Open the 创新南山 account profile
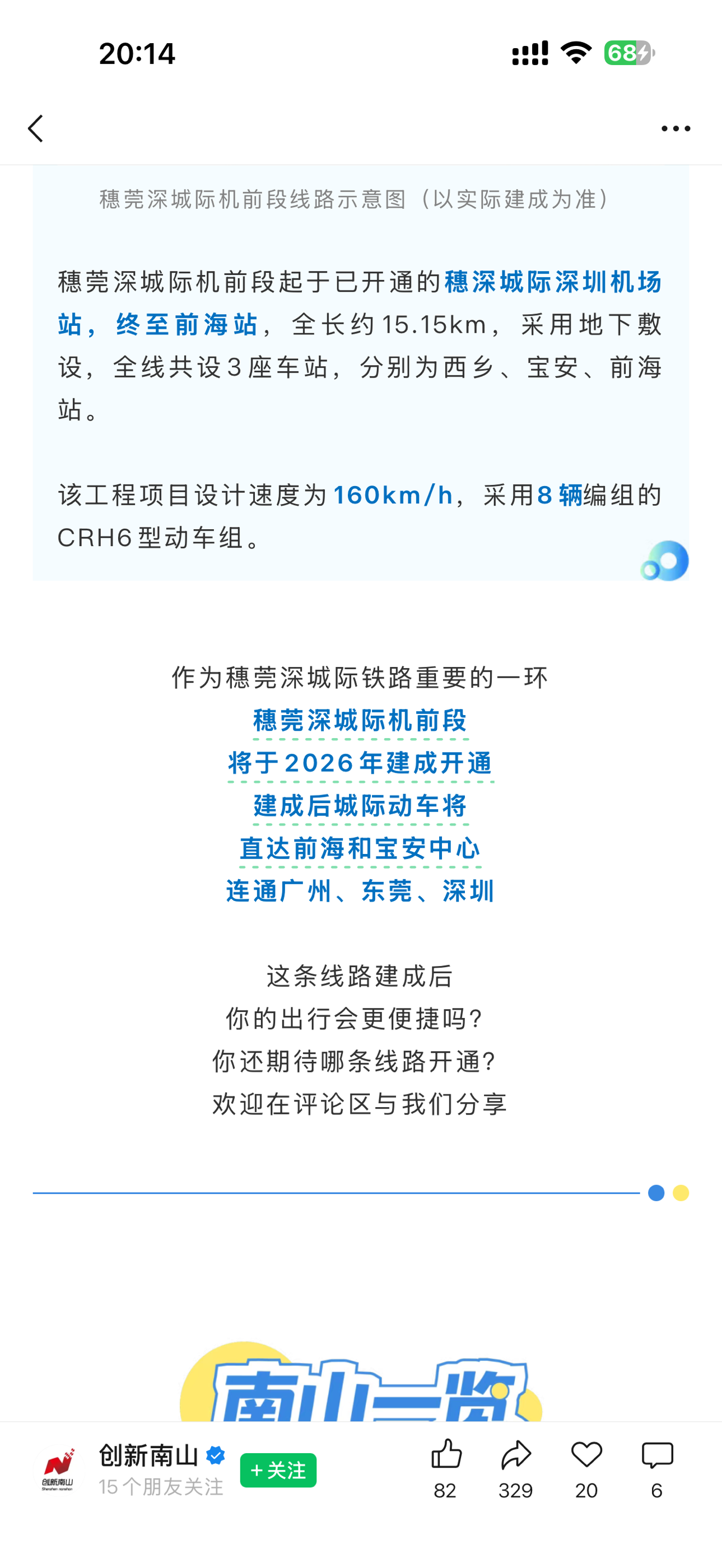The height and width of the screenshot is (1568, 722). pos(148,1455)
